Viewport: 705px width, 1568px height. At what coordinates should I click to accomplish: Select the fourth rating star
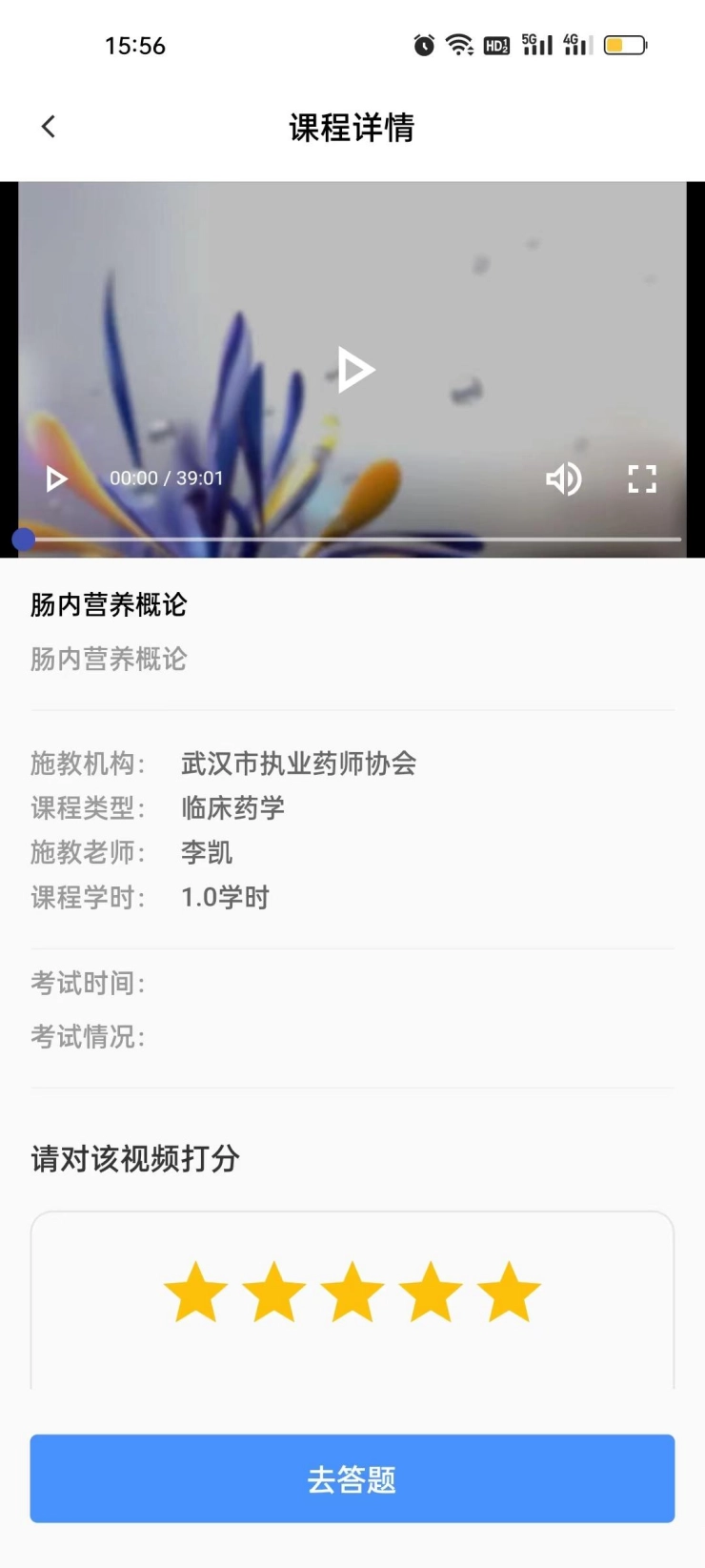(x=431, y=1293)
